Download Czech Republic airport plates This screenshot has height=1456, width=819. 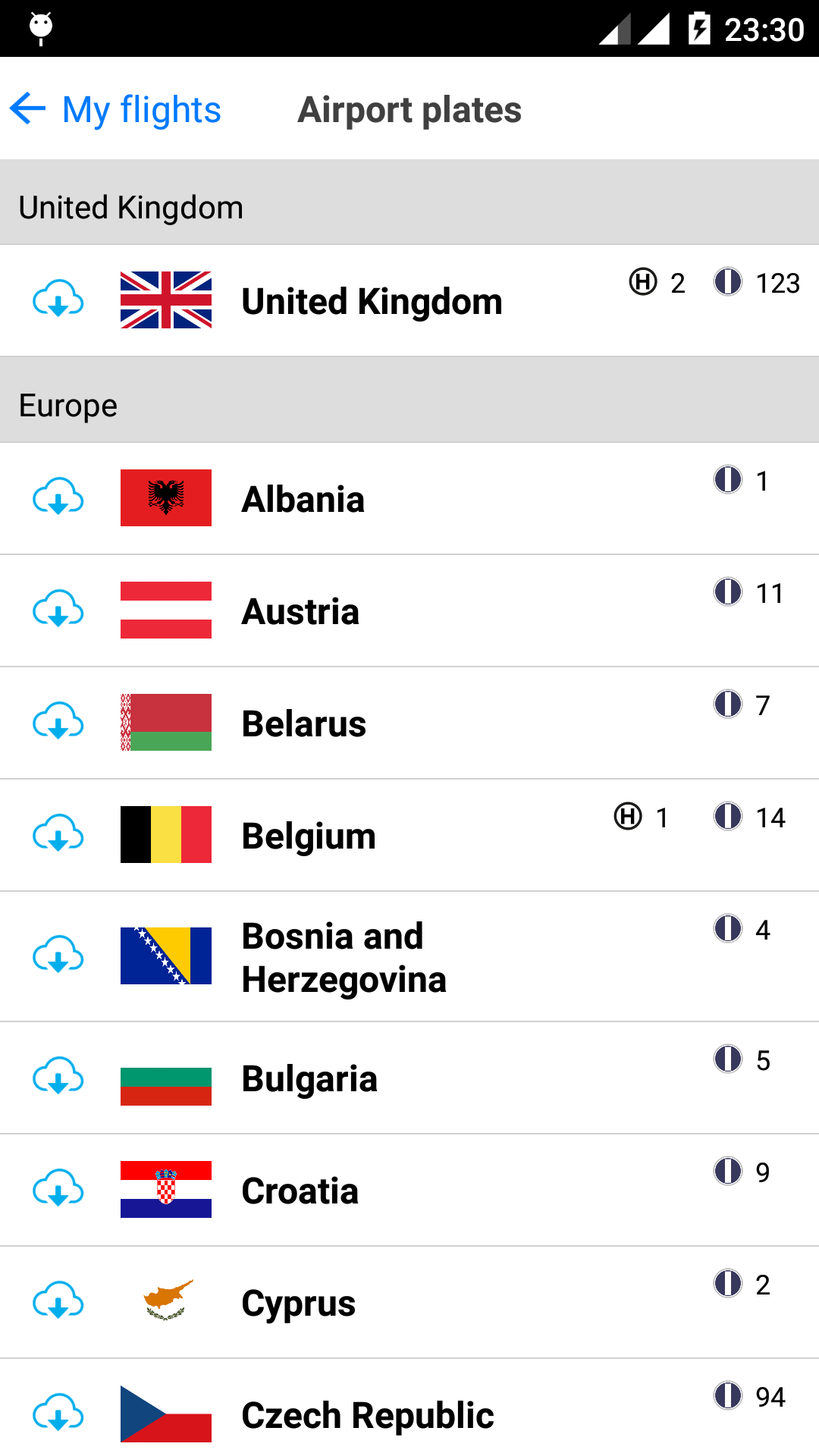click(x=58, y=1414)
